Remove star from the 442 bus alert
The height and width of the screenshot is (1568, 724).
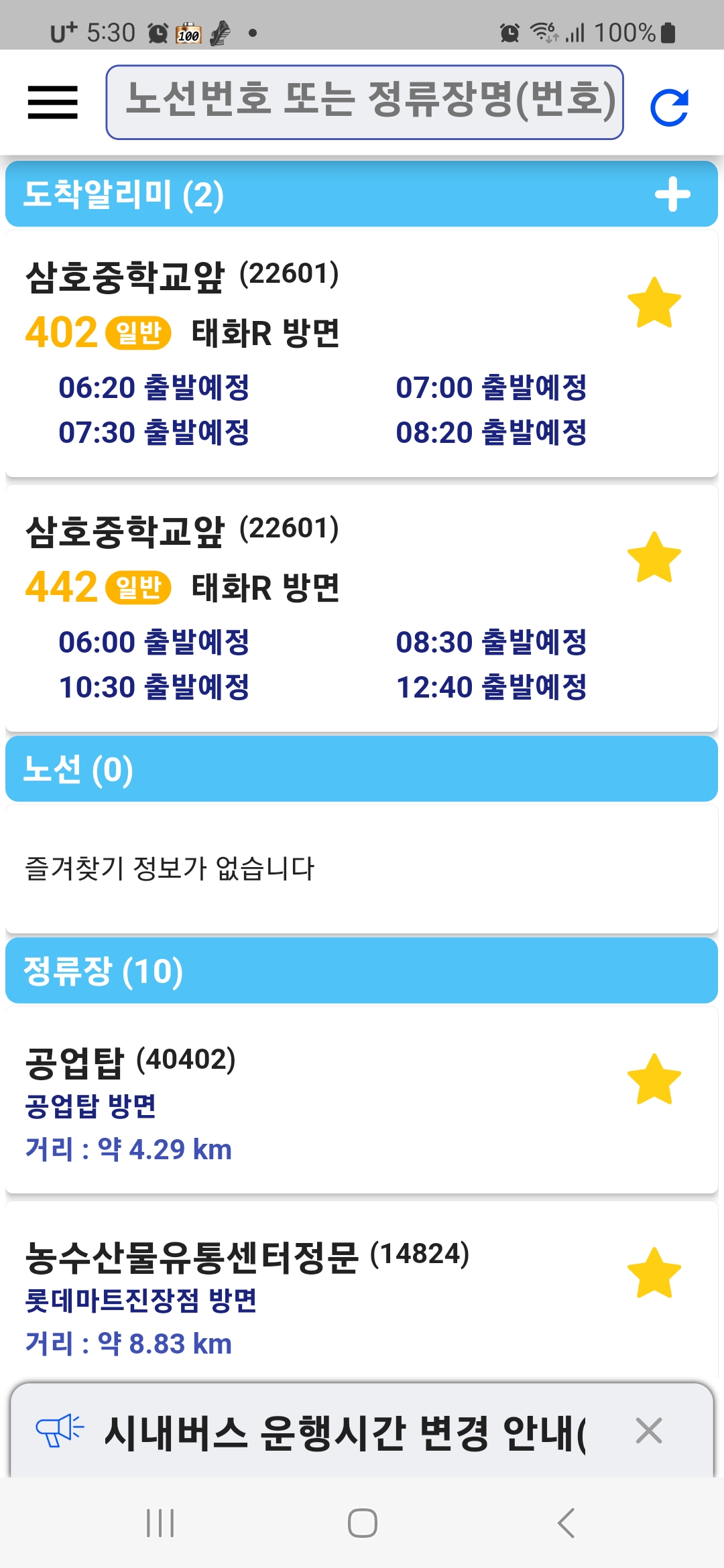coord(654,558)
